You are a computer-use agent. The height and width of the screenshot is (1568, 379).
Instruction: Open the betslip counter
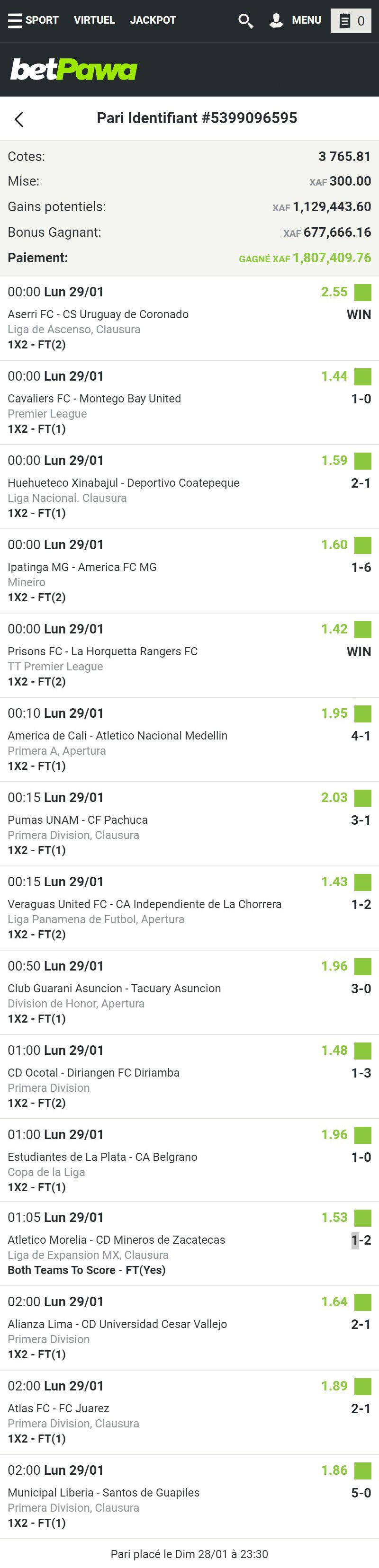click(x=351, y=21)
